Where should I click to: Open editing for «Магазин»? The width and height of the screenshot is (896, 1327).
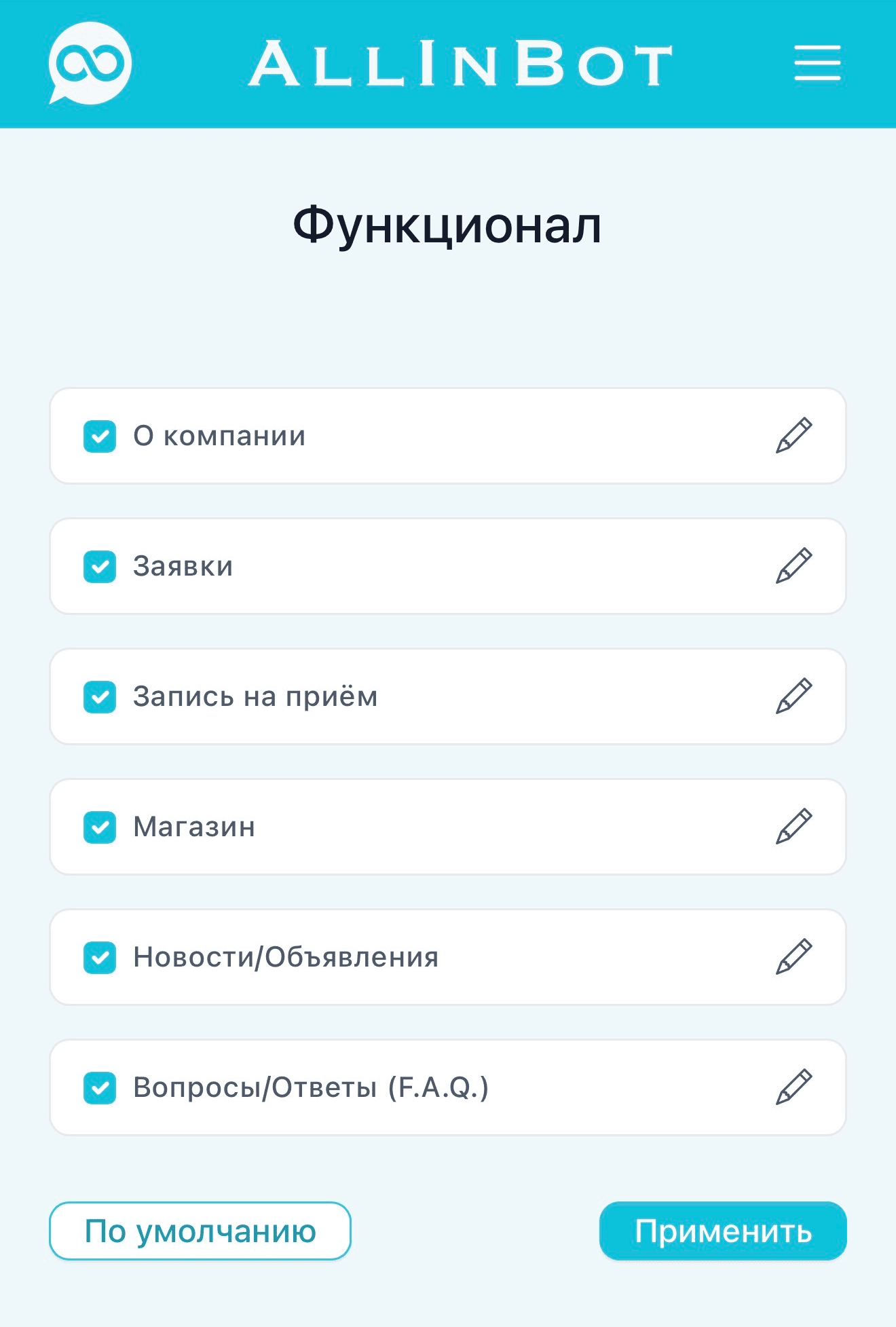pyautogui.click(x=794, y=827)
